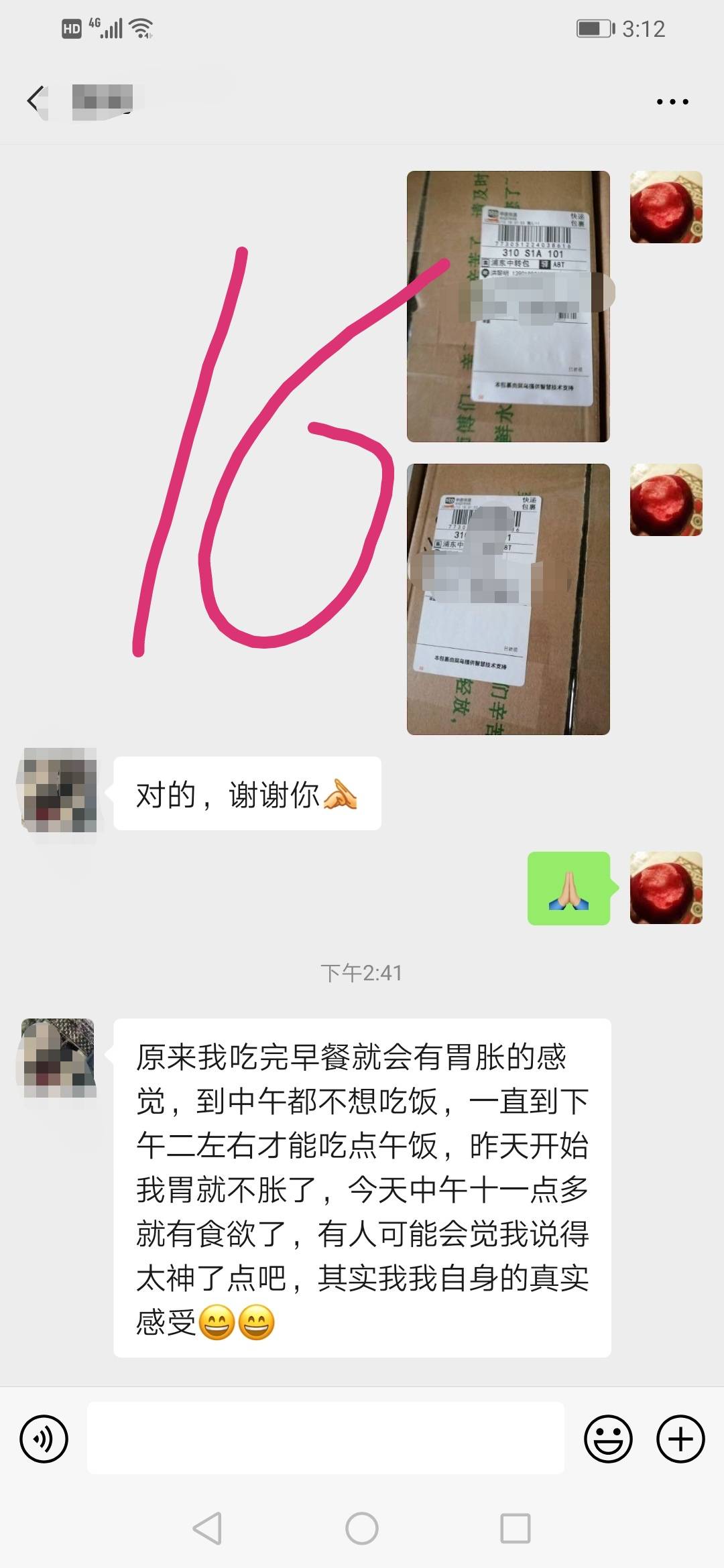Image resolution: width=724 pixels, height=1568 pixels.
Task: View the profile of the sender of 对的，谢谢你
Action: 59,791
